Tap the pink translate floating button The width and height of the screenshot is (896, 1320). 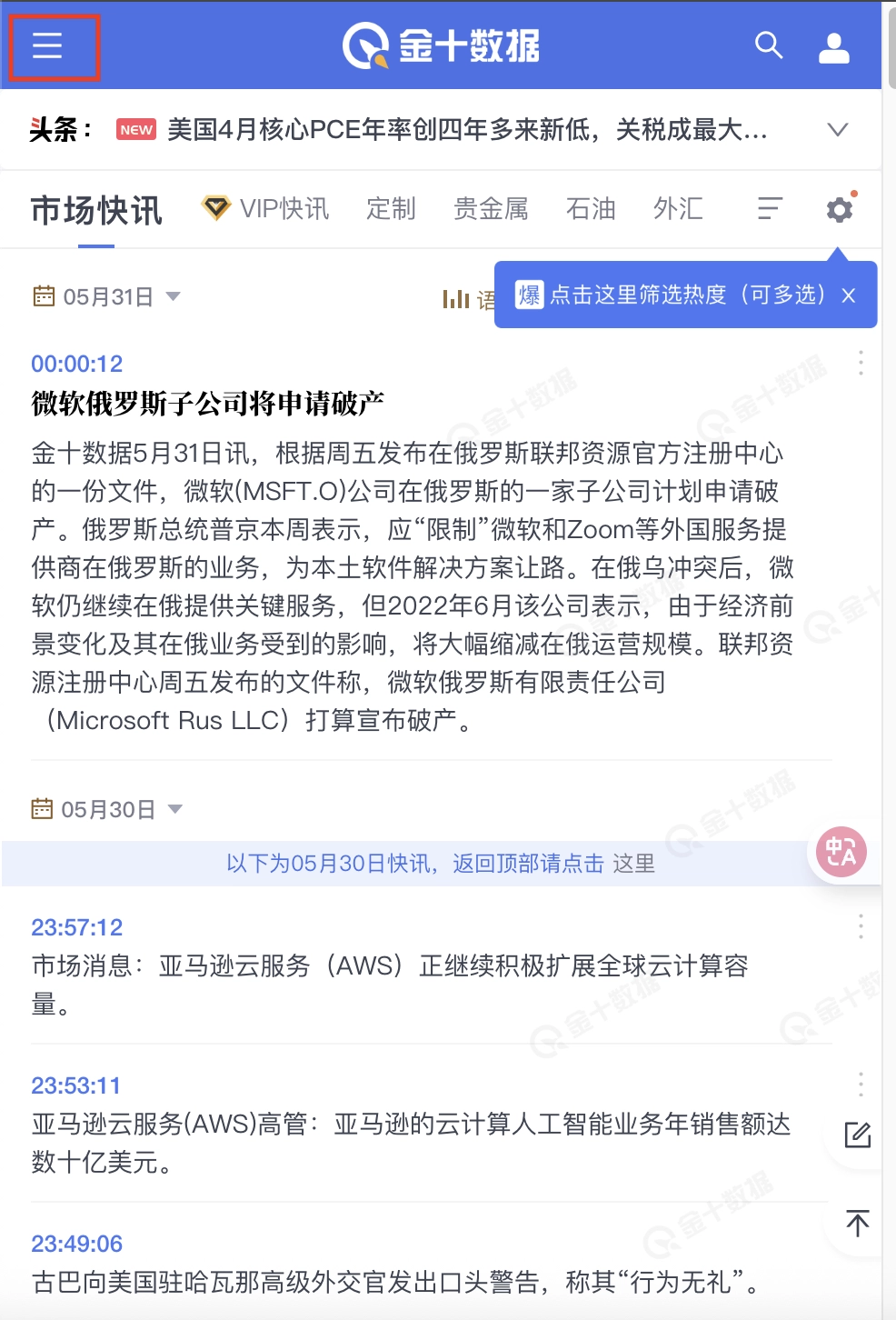click(x=841, y=853)
